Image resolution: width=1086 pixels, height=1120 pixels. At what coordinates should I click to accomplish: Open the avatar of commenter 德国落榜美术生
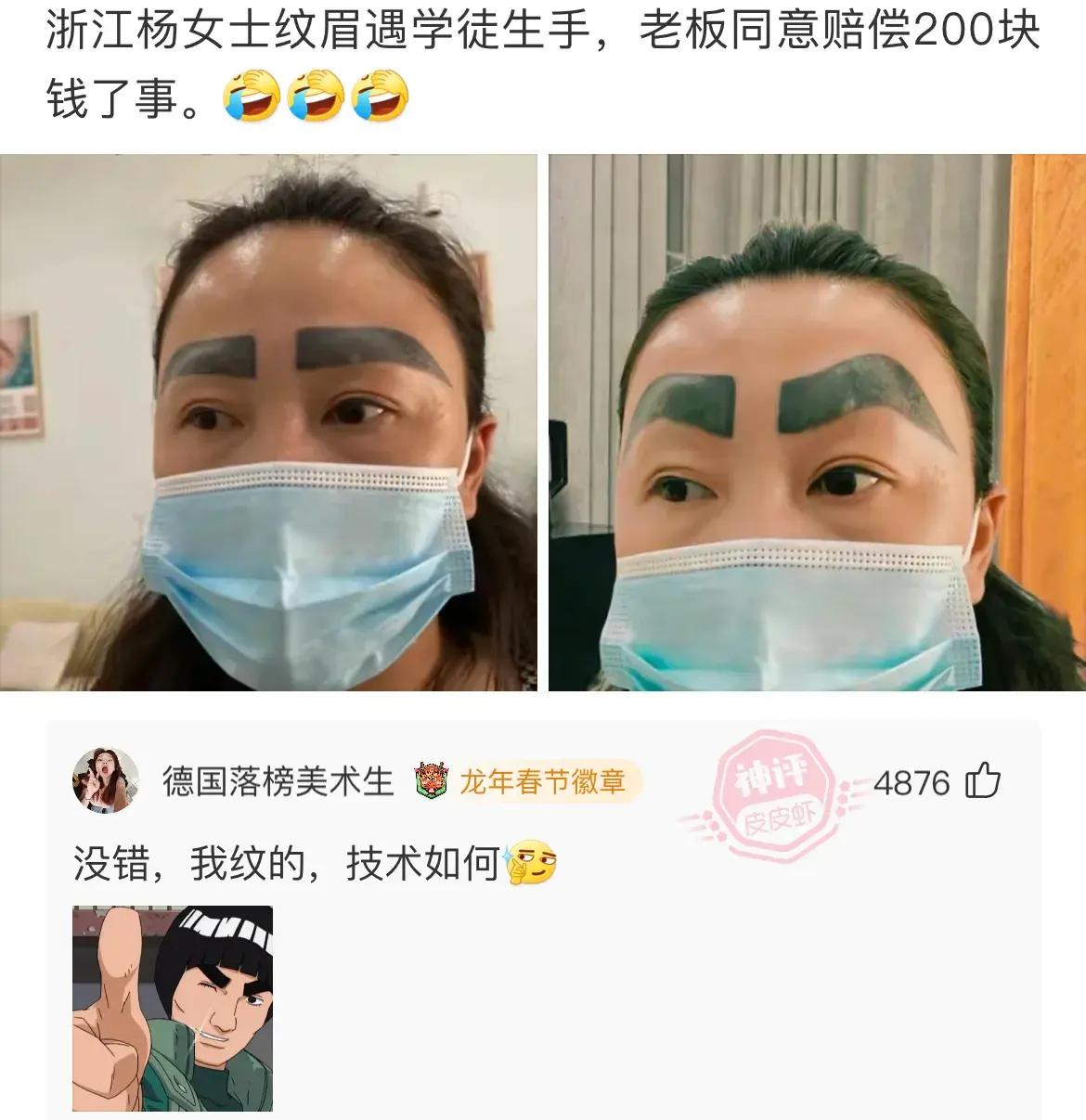[x=106, y=780]
